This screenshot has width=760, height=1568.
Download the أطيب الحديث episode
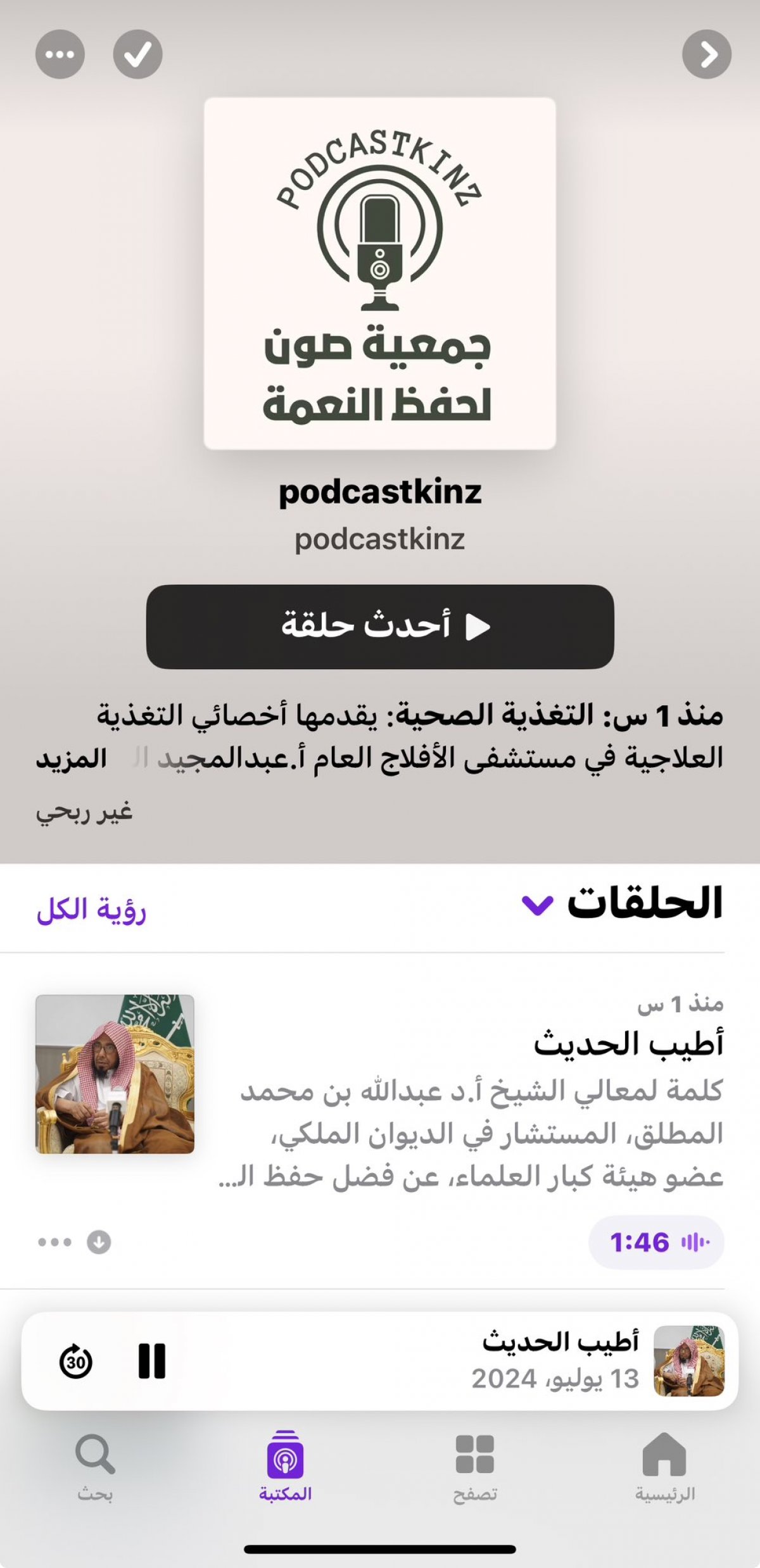tap(99, 1242)
